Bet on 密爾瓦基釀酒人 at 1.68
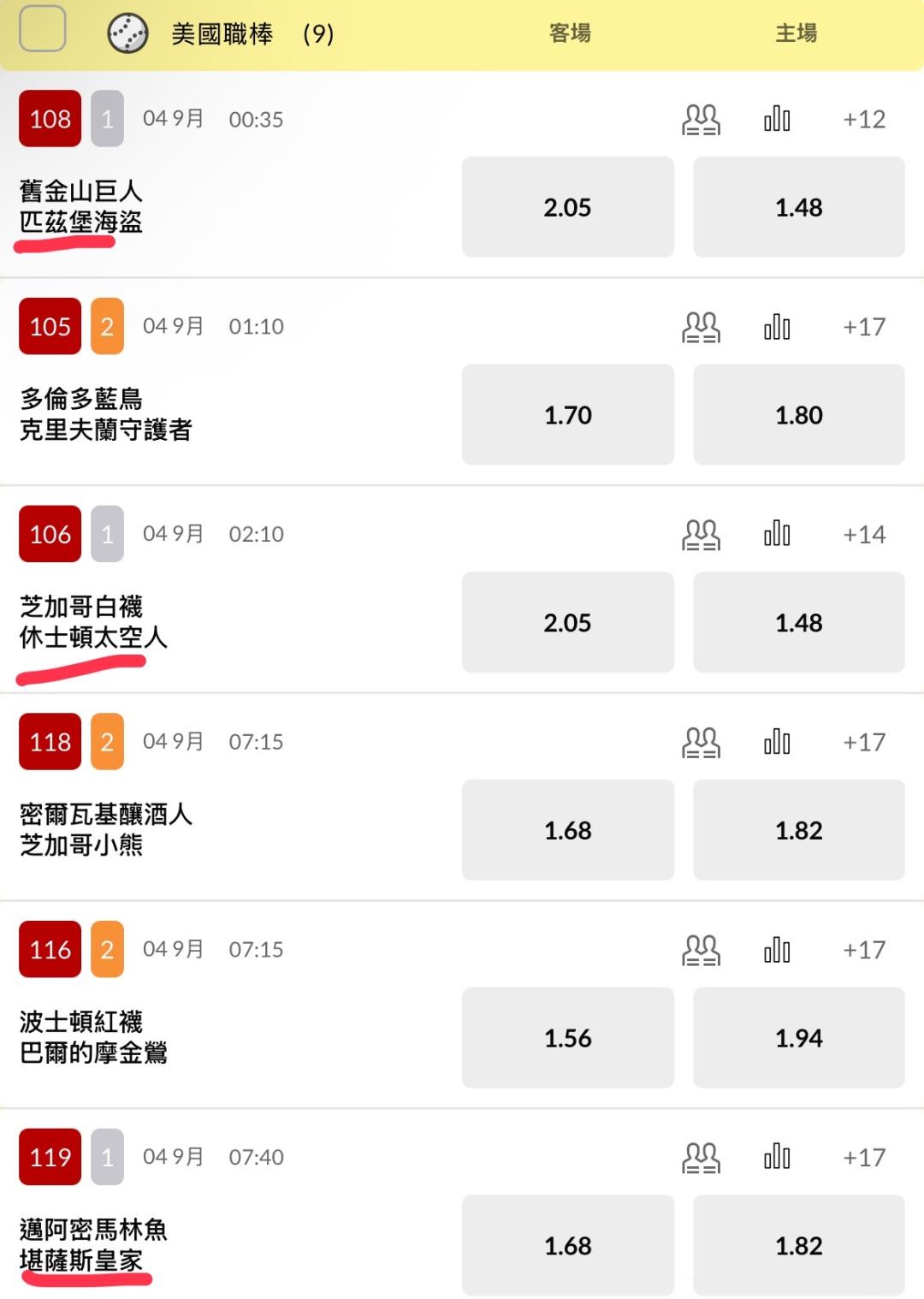This screenshot has height=1299, width=924. coord(568,830)
